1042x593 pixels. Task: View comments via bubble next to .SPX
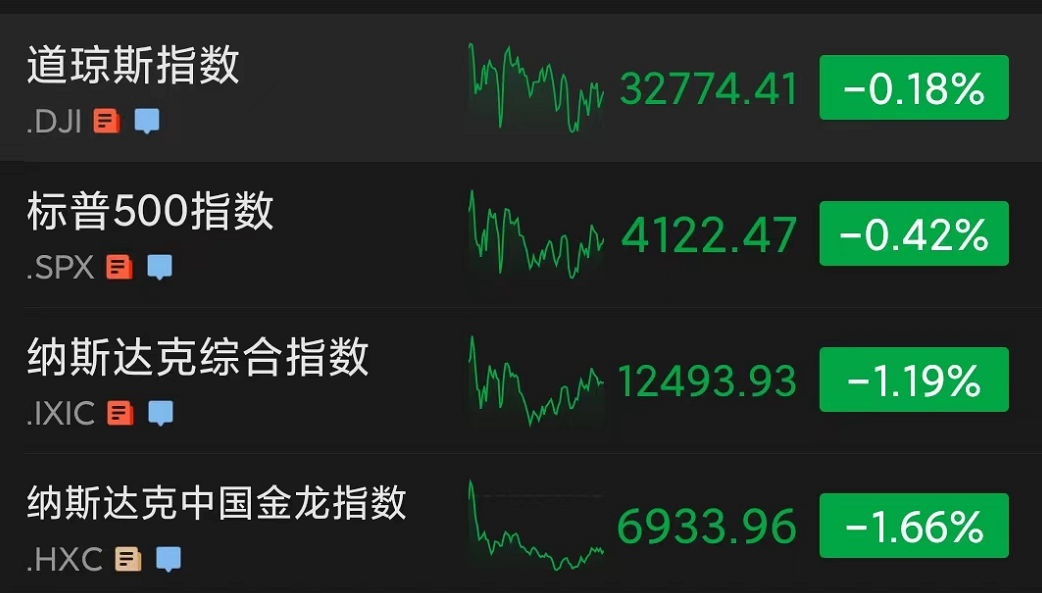pyautogui.click(x=160, y=268)
